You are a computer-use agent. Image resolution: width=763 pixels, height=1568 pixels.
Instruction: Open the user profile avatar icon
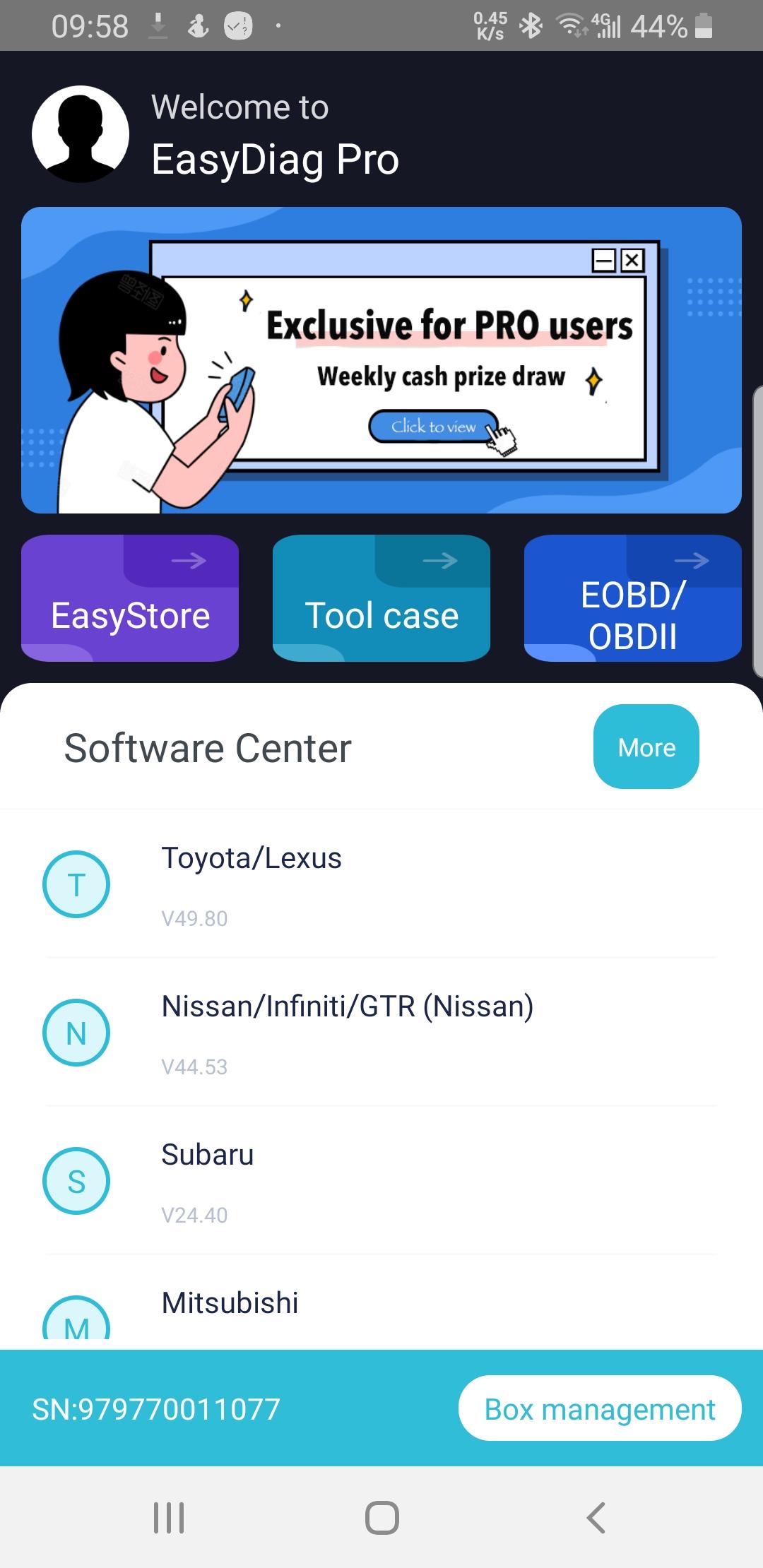[80, 134]
